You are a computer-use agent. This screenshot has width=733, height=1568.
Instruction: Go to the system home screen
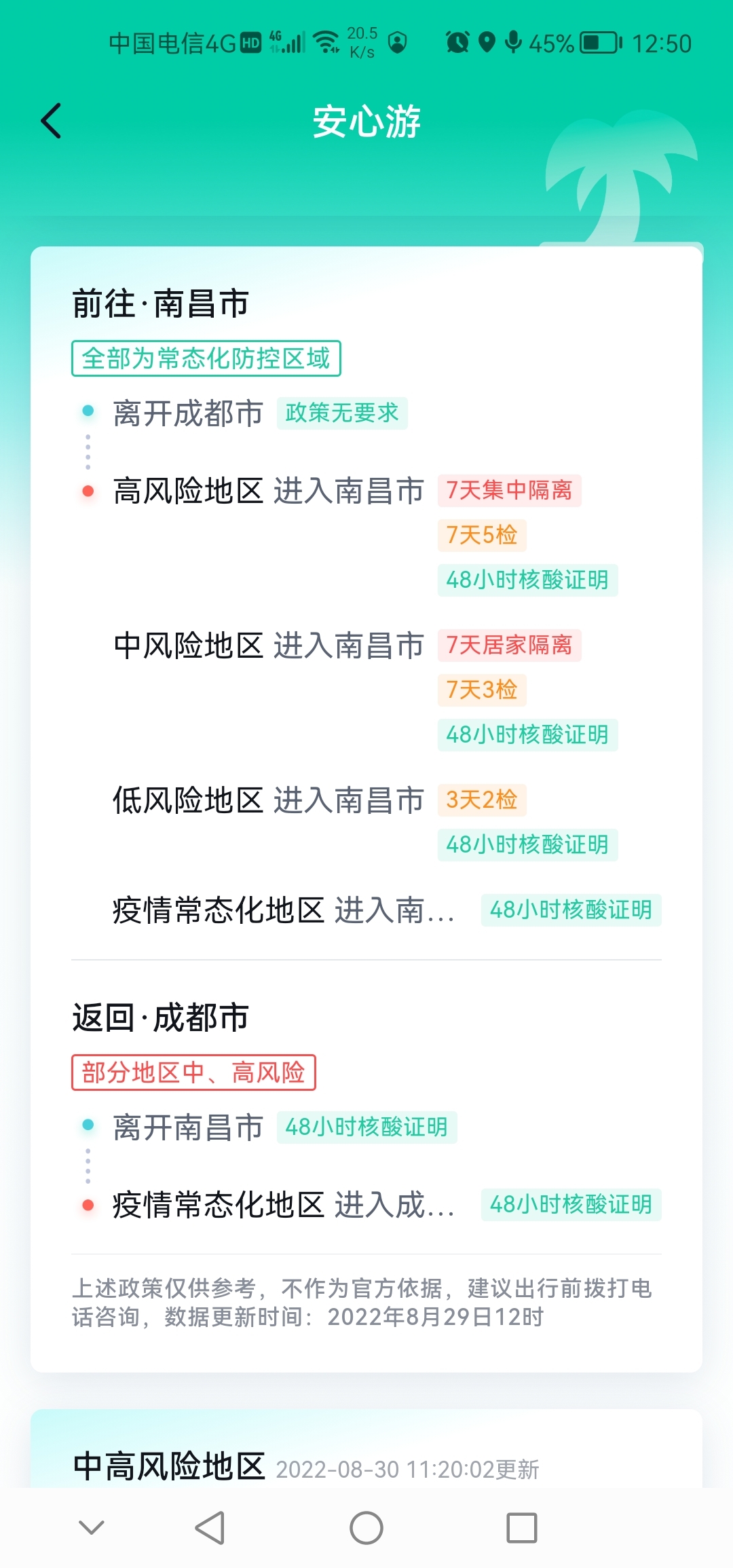point(366,1528)
